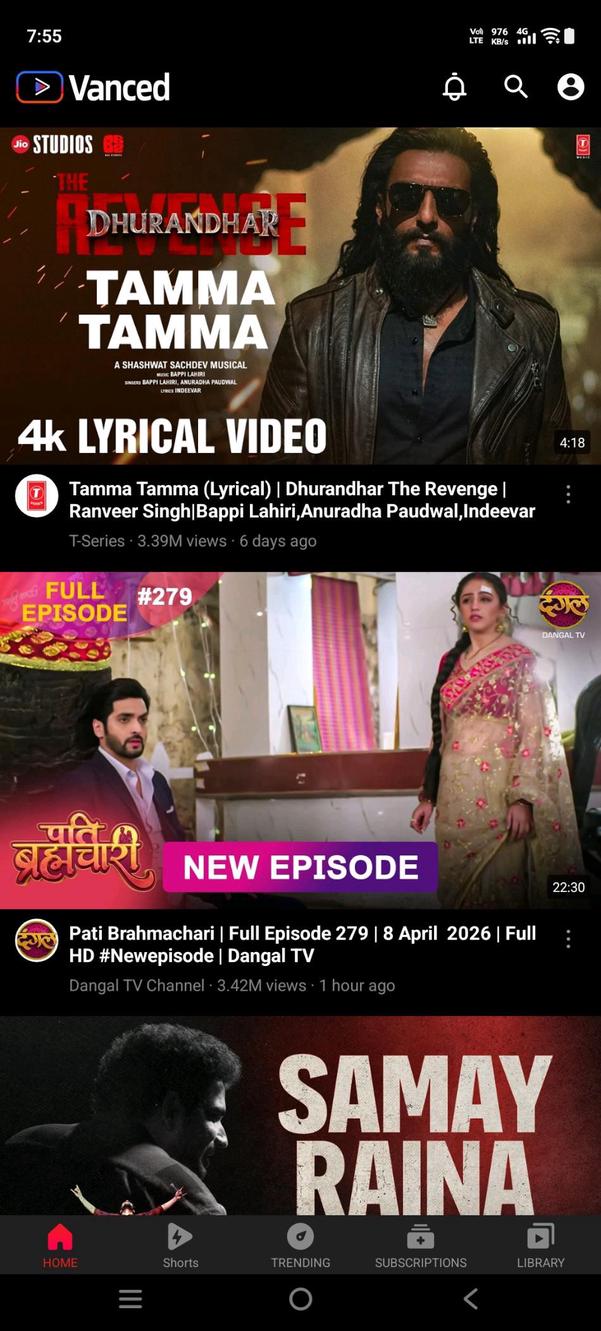Open more options for Pati Brahmachari video
Screen dimensions: 601x1331
[568, 939]
